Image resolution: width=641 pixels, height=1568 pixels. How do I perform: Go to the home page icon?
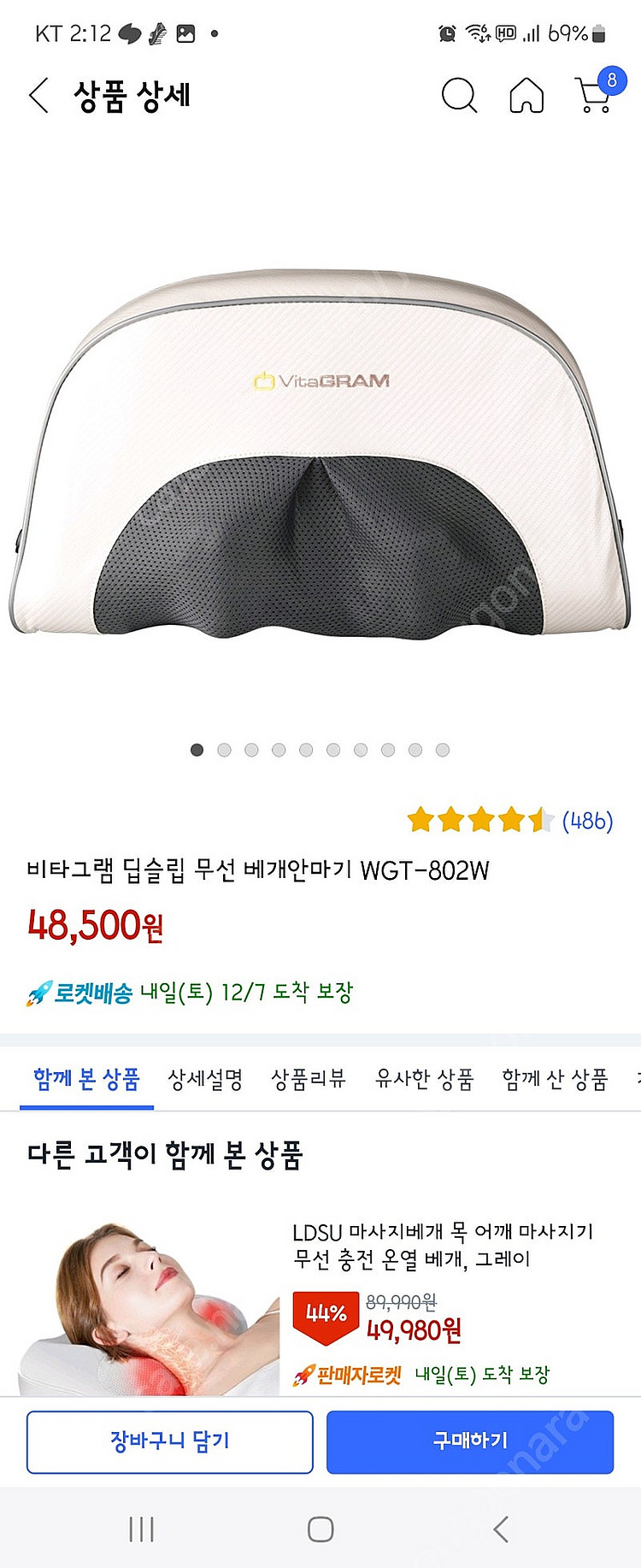[x=526, y=95]
